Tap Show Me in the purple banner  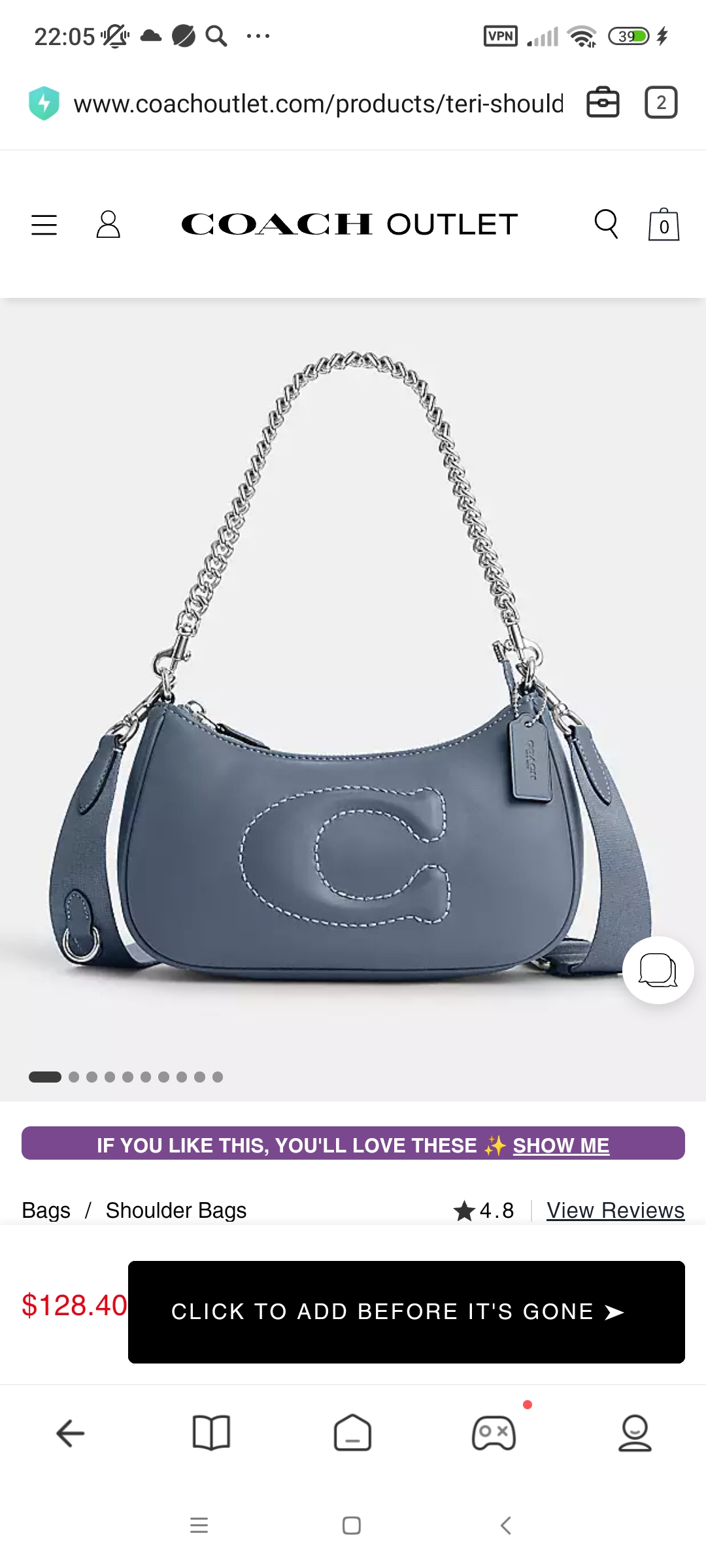pos(560,1145)
